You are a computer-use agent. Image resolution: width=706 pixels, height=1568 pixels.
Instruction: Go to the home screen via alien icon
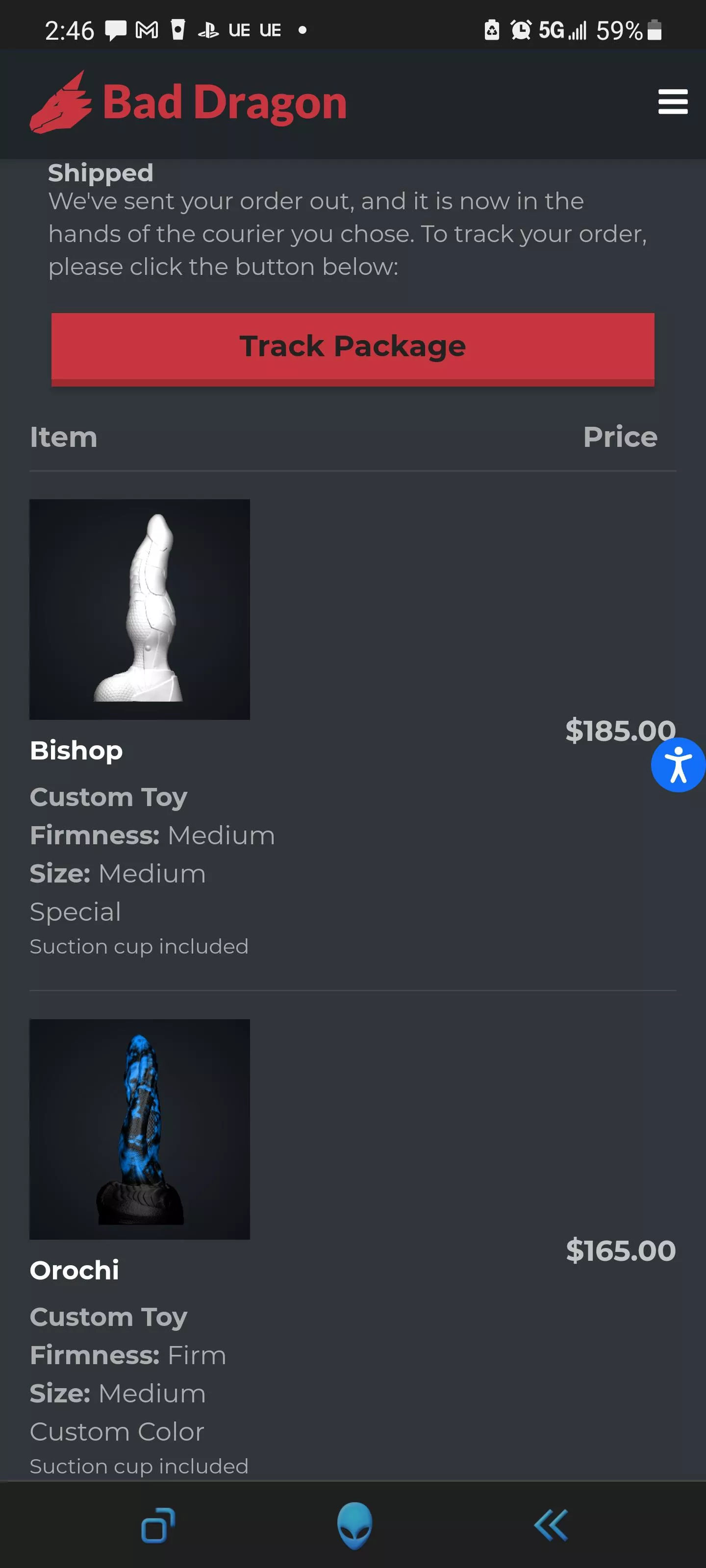pyautogui.click(x=354, y=1525)
